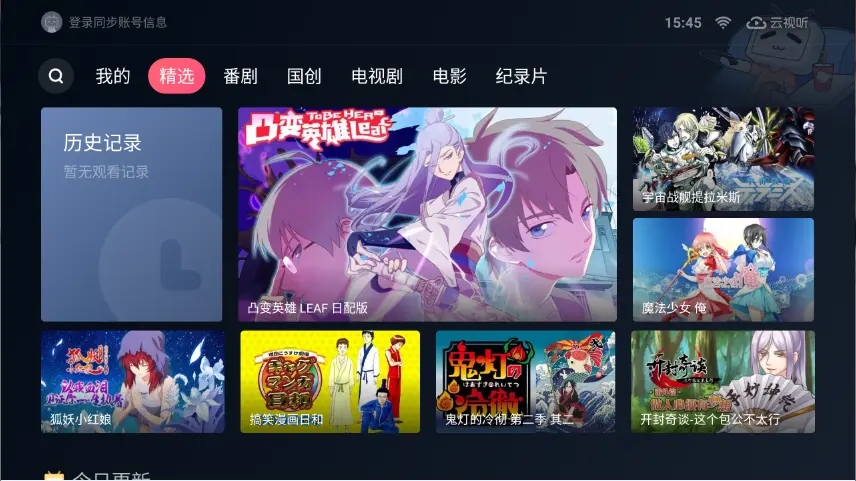The image size is (856, 481).
Task: Switch to the 电影 tab
Action: click(449, 76)
